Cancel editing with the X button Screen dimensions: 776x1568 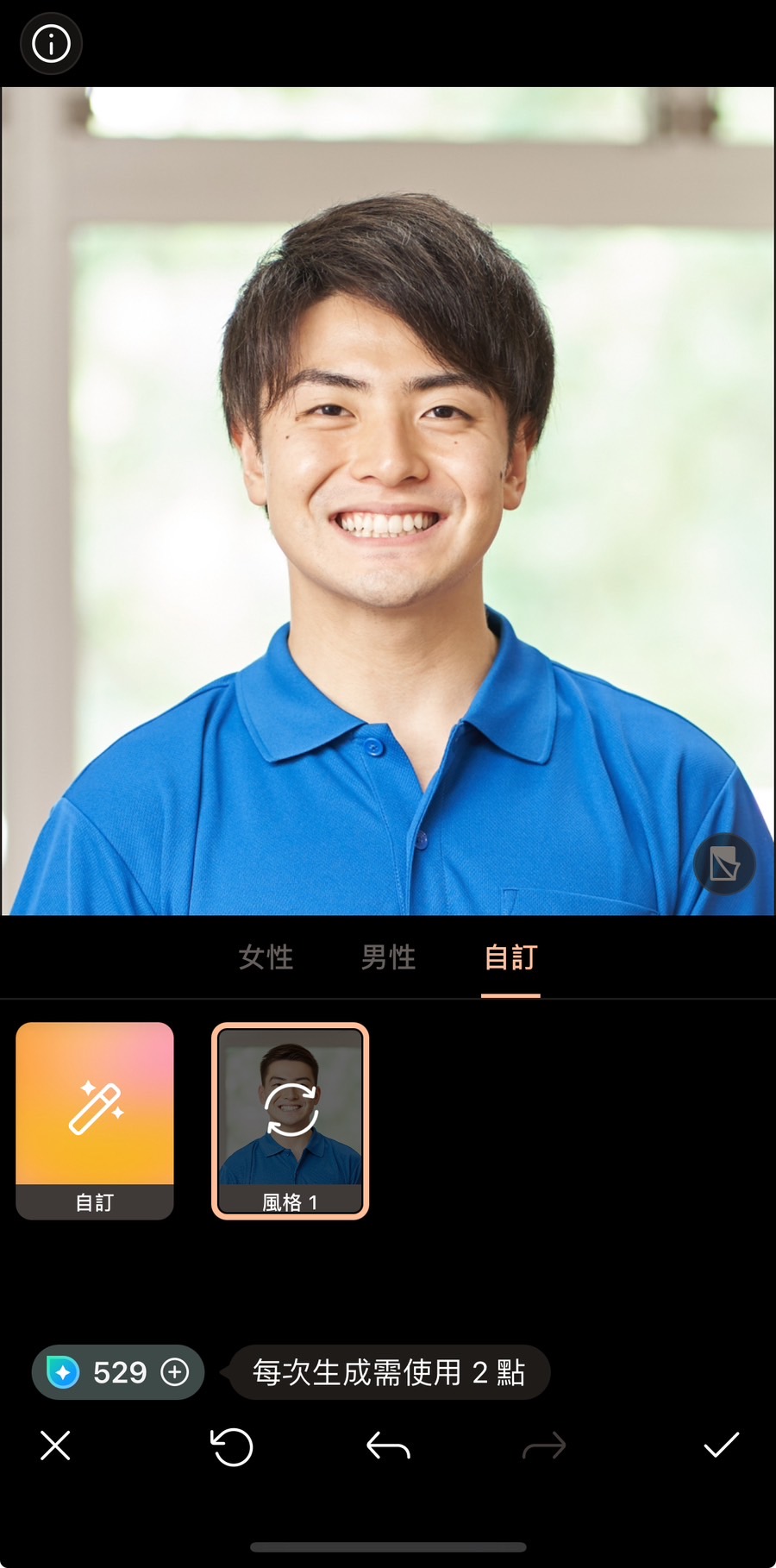(x=55, y=1447)
